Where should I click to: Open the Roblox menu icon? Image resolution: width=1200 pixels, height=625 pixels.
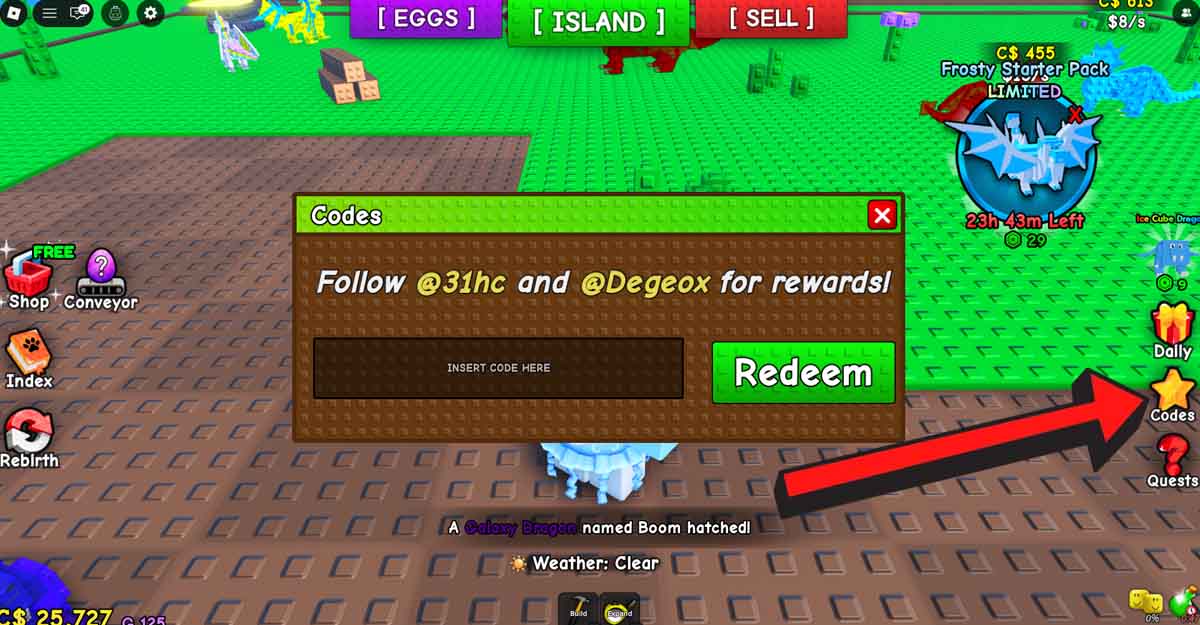pos(13,13)
